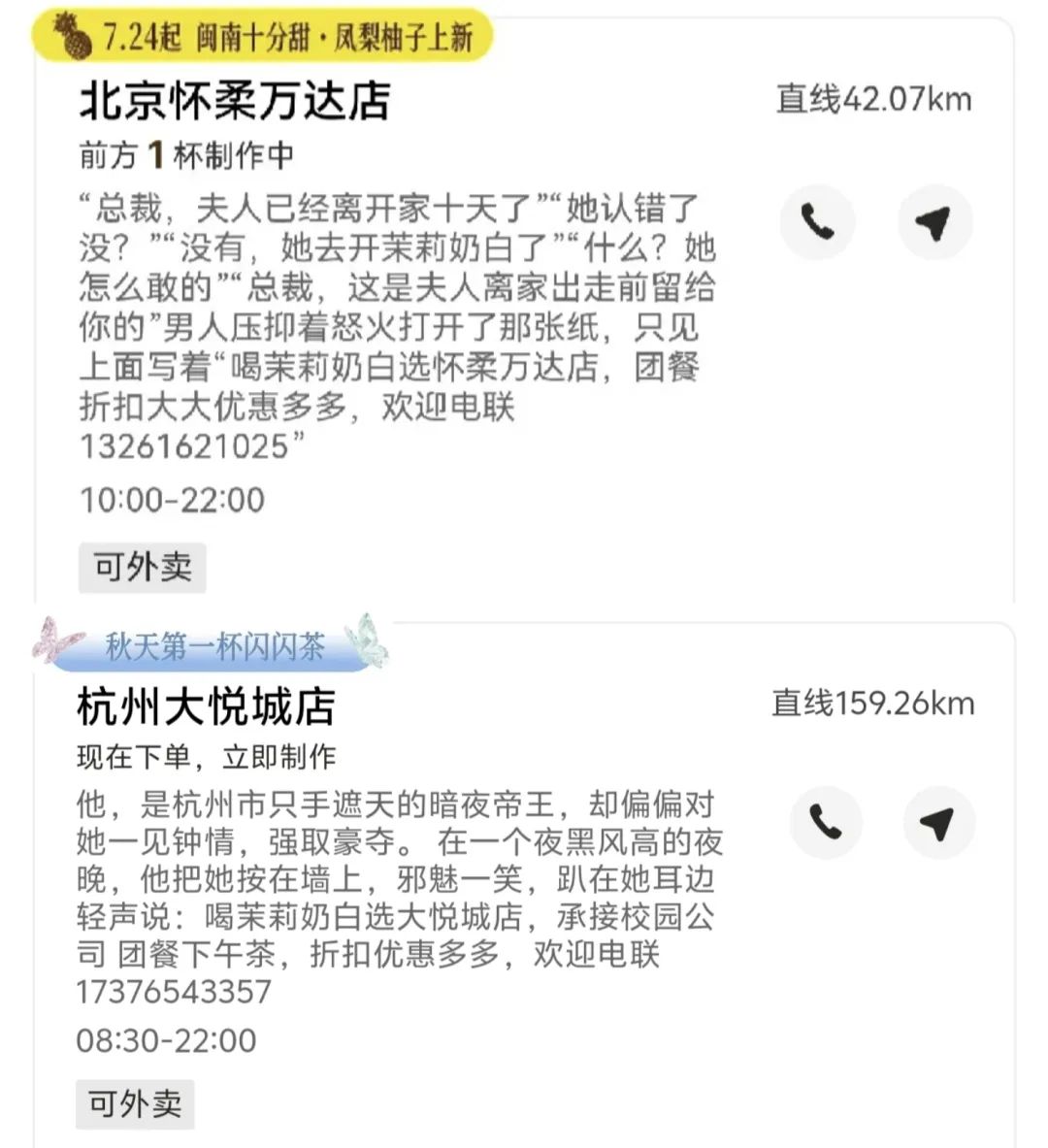The width and height of the screenshot is (1048, 1148).
Task: Choose the 杭州大悦城店 store card
Action: coord(206,706)
